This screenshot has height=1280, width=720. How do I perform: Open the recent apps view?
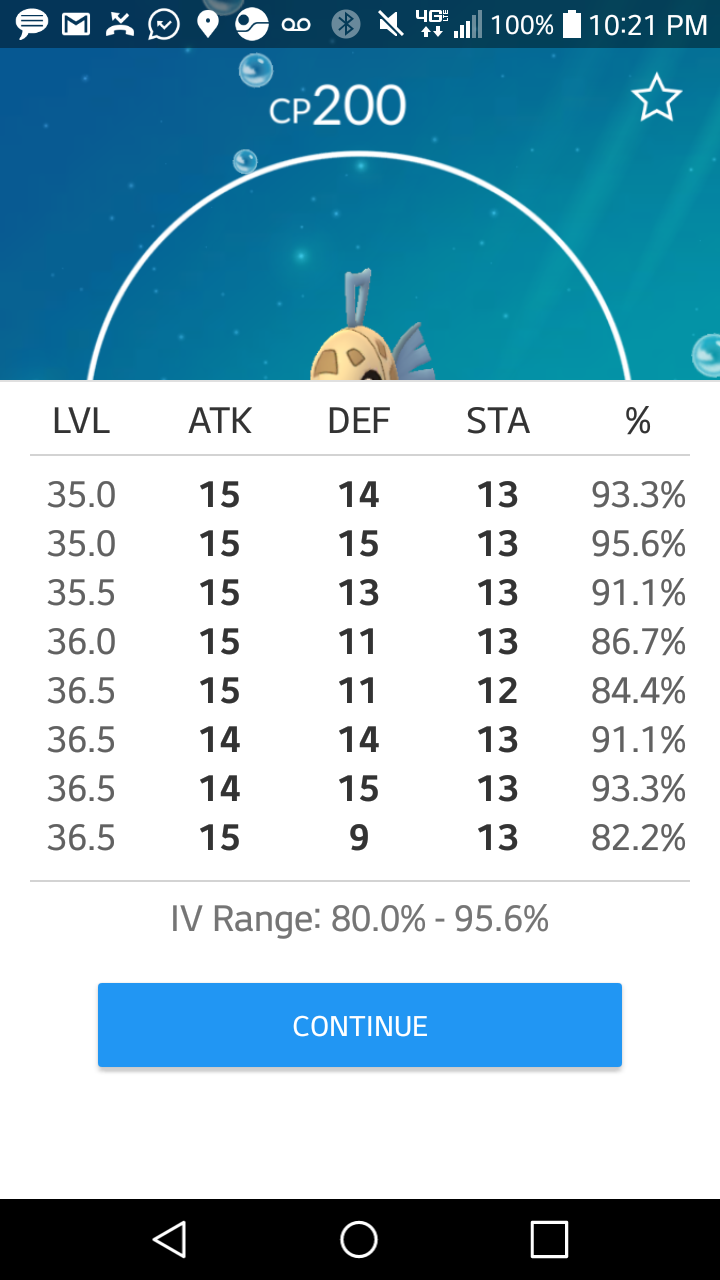coord(549,1239)
